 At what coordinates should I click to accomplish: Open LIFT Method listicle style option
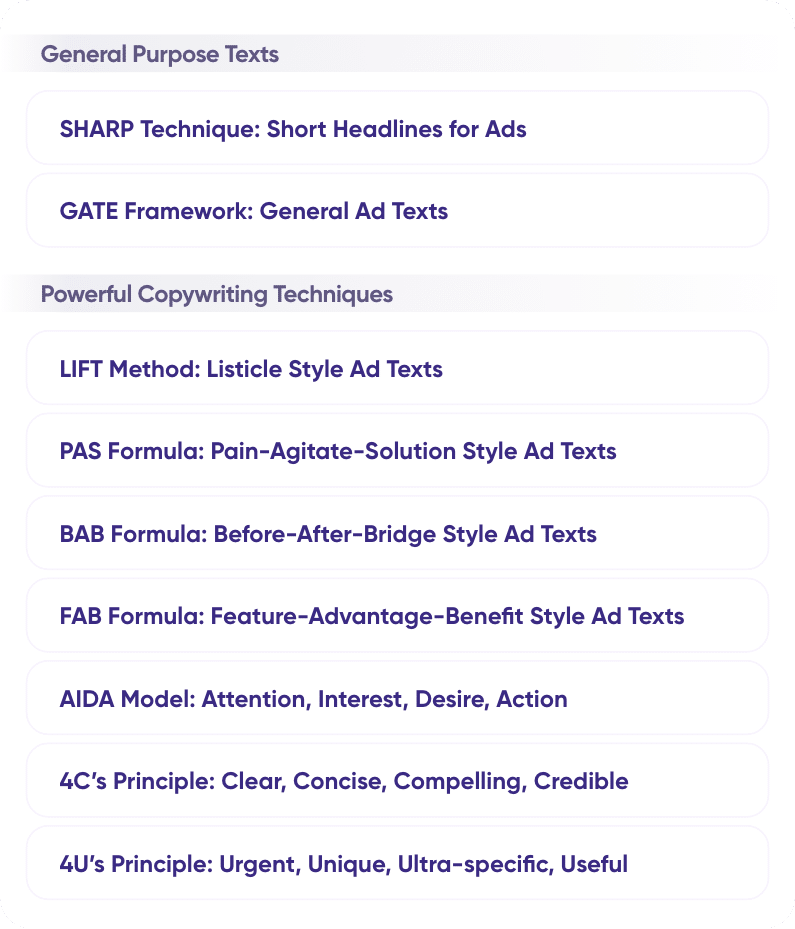[x=397, y=369]
